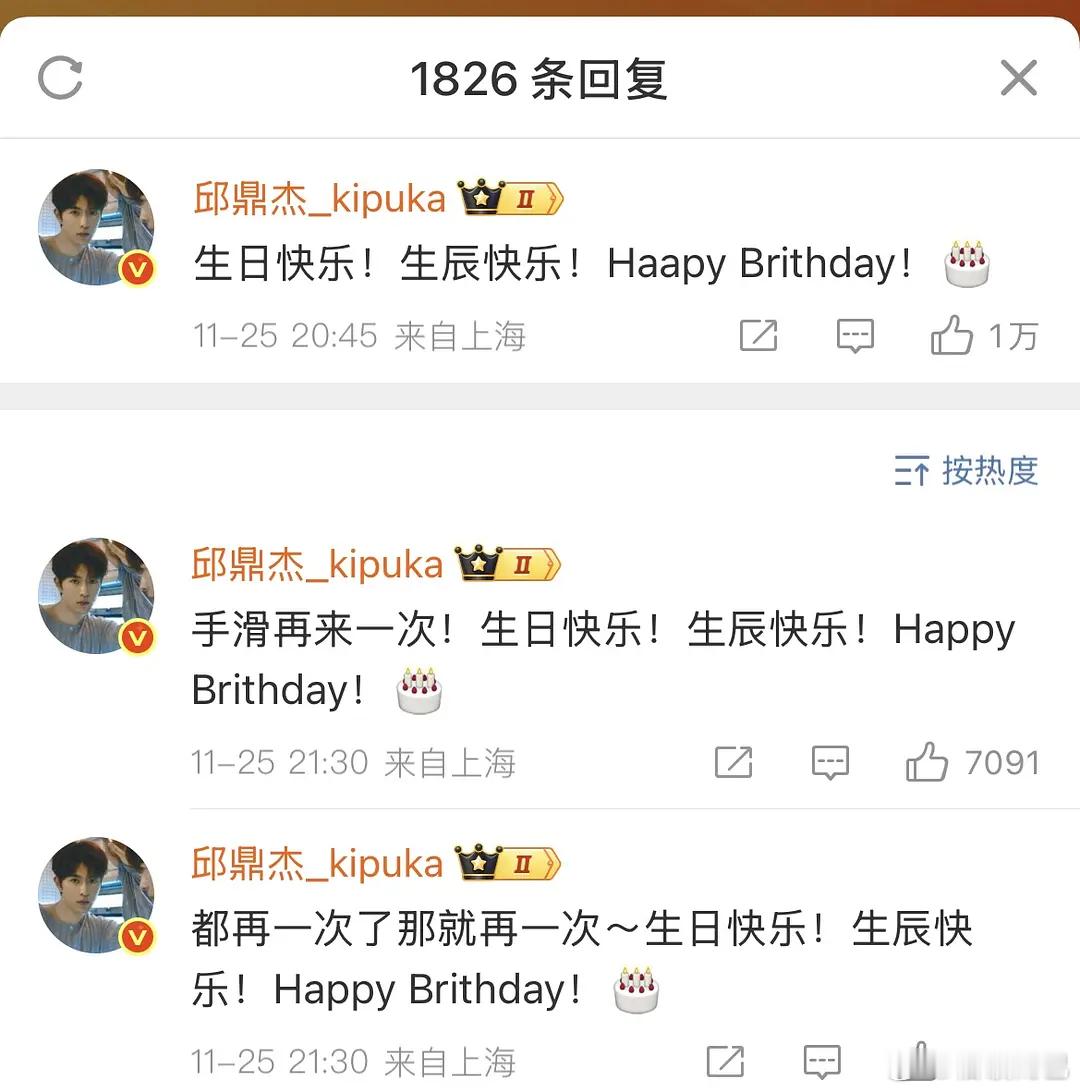Tap the first commenter's avatar photo
1080x1092 pixels.
[96, 226]
